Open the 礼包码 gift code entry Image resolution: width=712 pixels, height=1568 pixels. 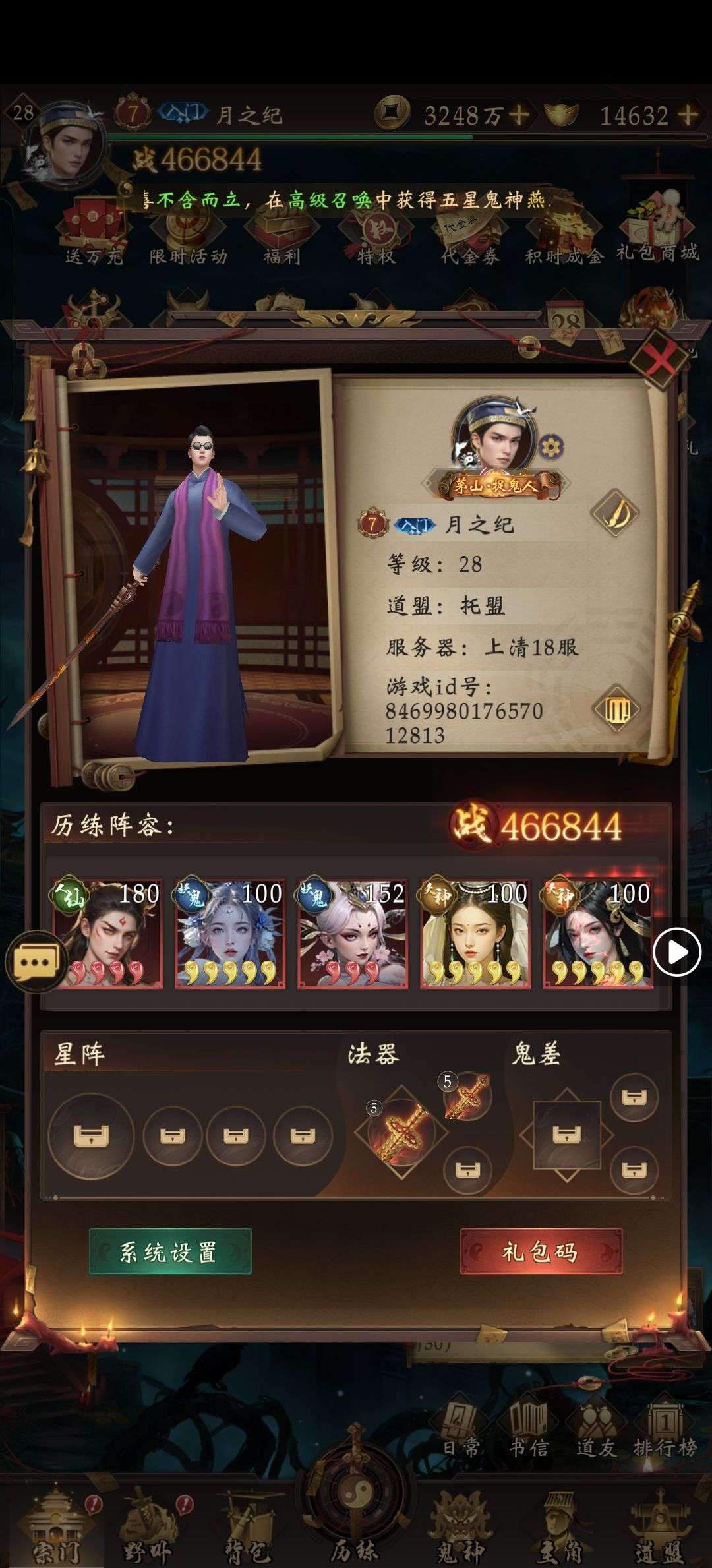pos(541,1251)
